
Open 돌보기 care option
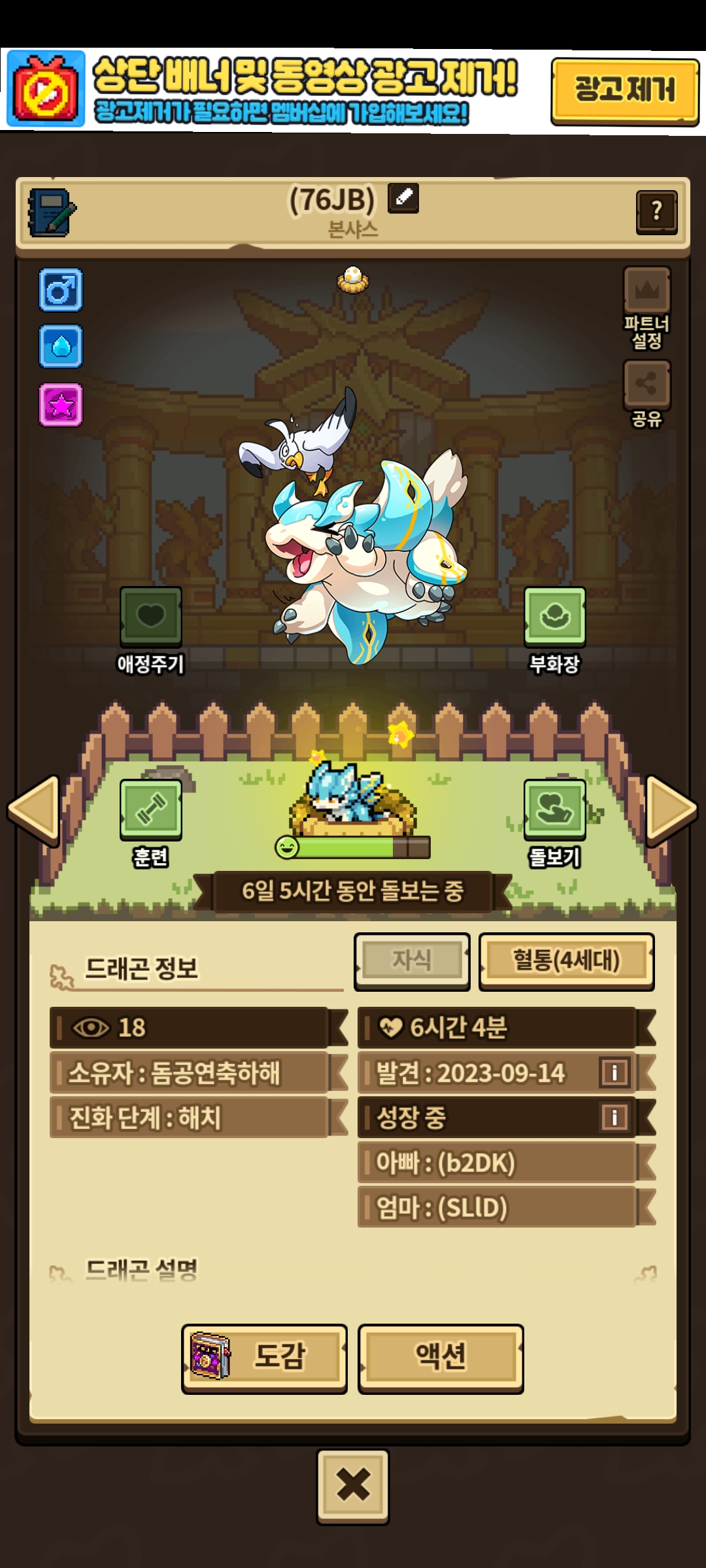pos(554,810)
